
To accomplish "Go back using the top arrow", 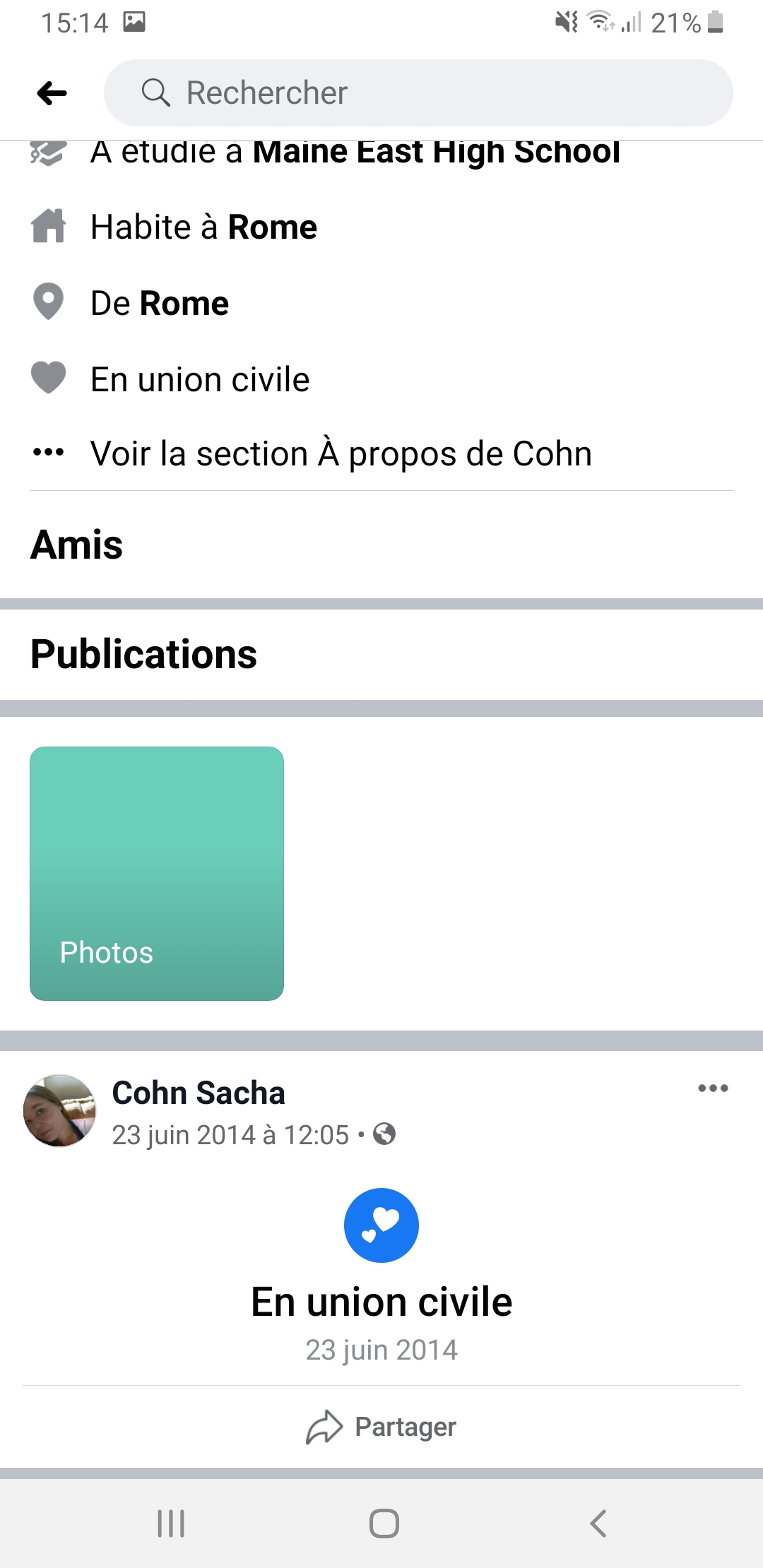I will tap(52, 93).
